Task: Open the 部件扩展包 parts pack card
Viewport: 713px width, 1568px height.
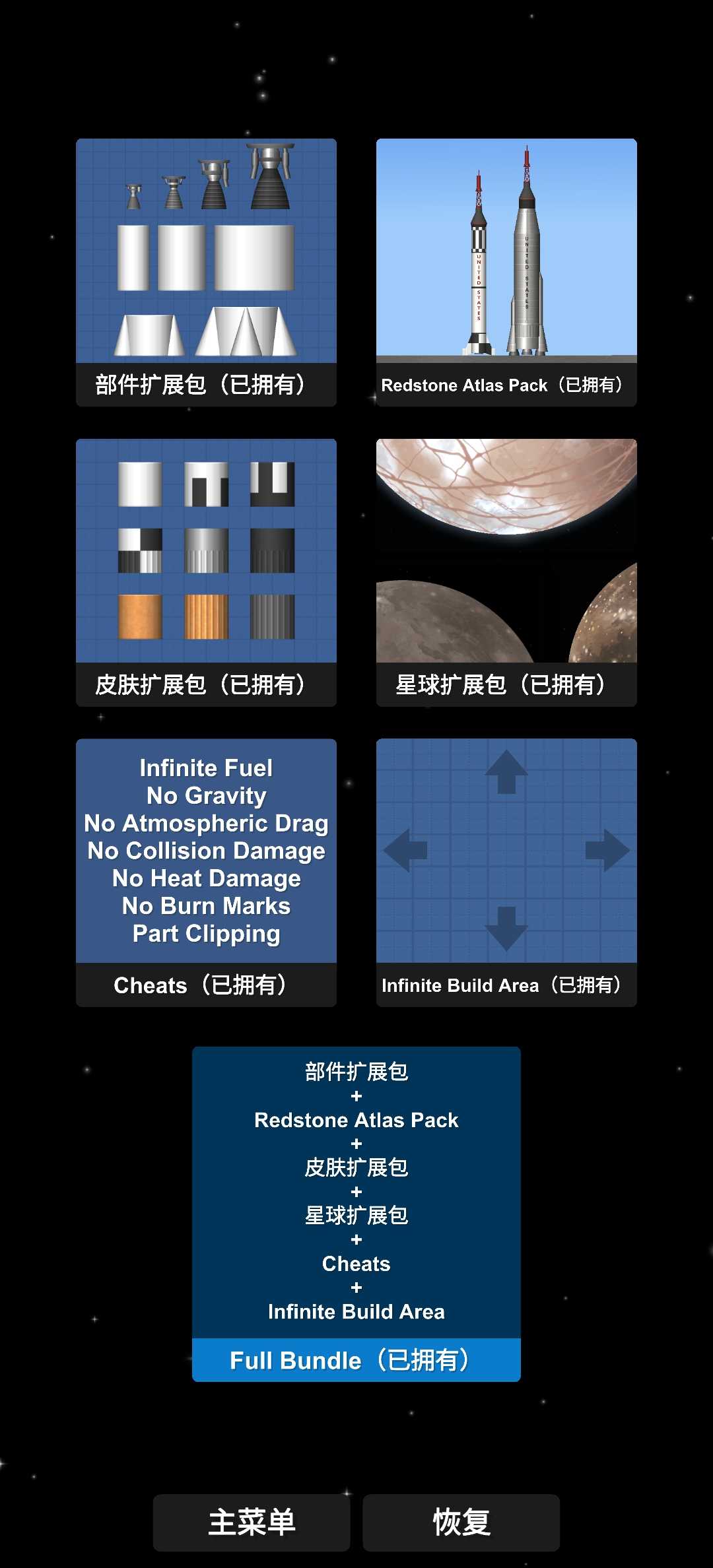Action: (x=206, y=272)
